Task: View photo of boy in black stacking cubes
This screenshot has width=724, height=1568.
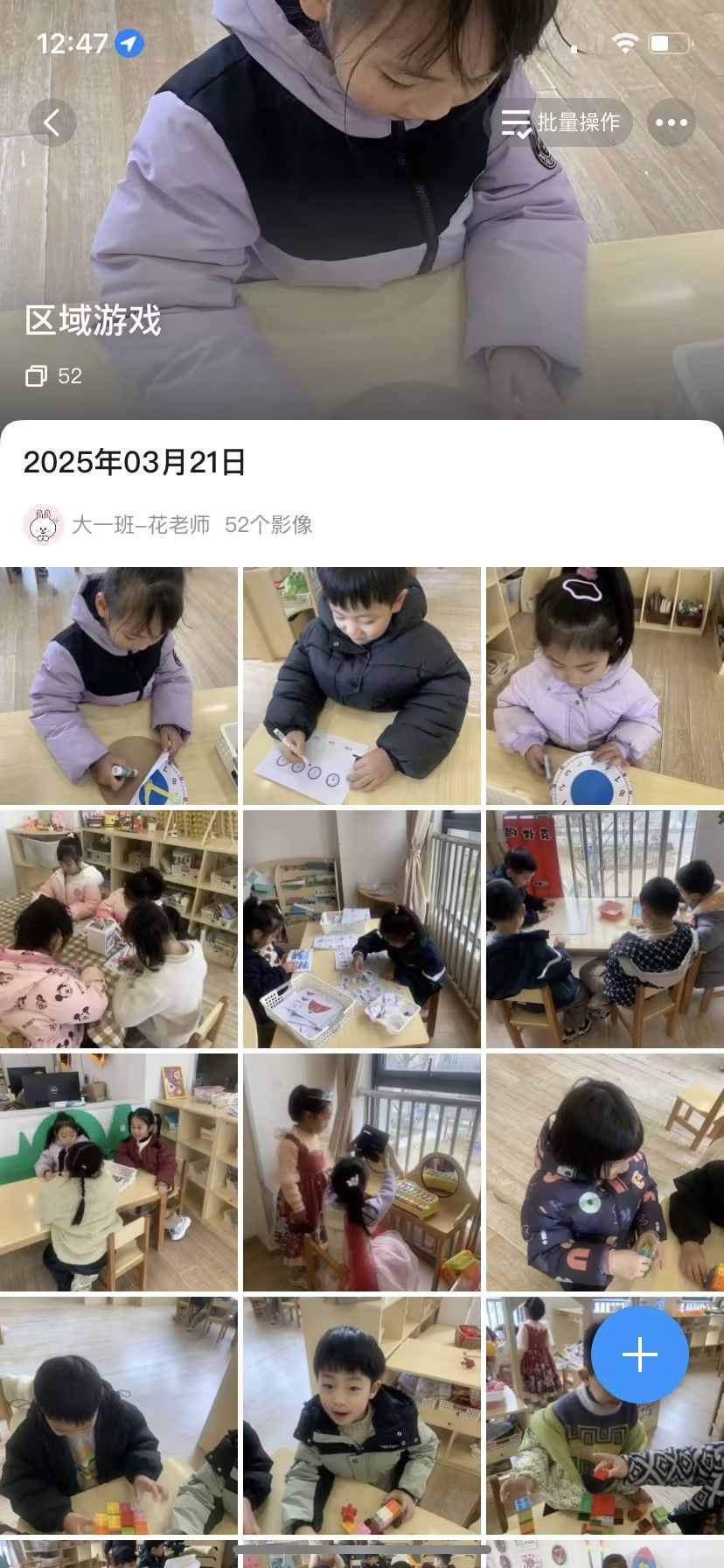Action: pos(119,1416)
